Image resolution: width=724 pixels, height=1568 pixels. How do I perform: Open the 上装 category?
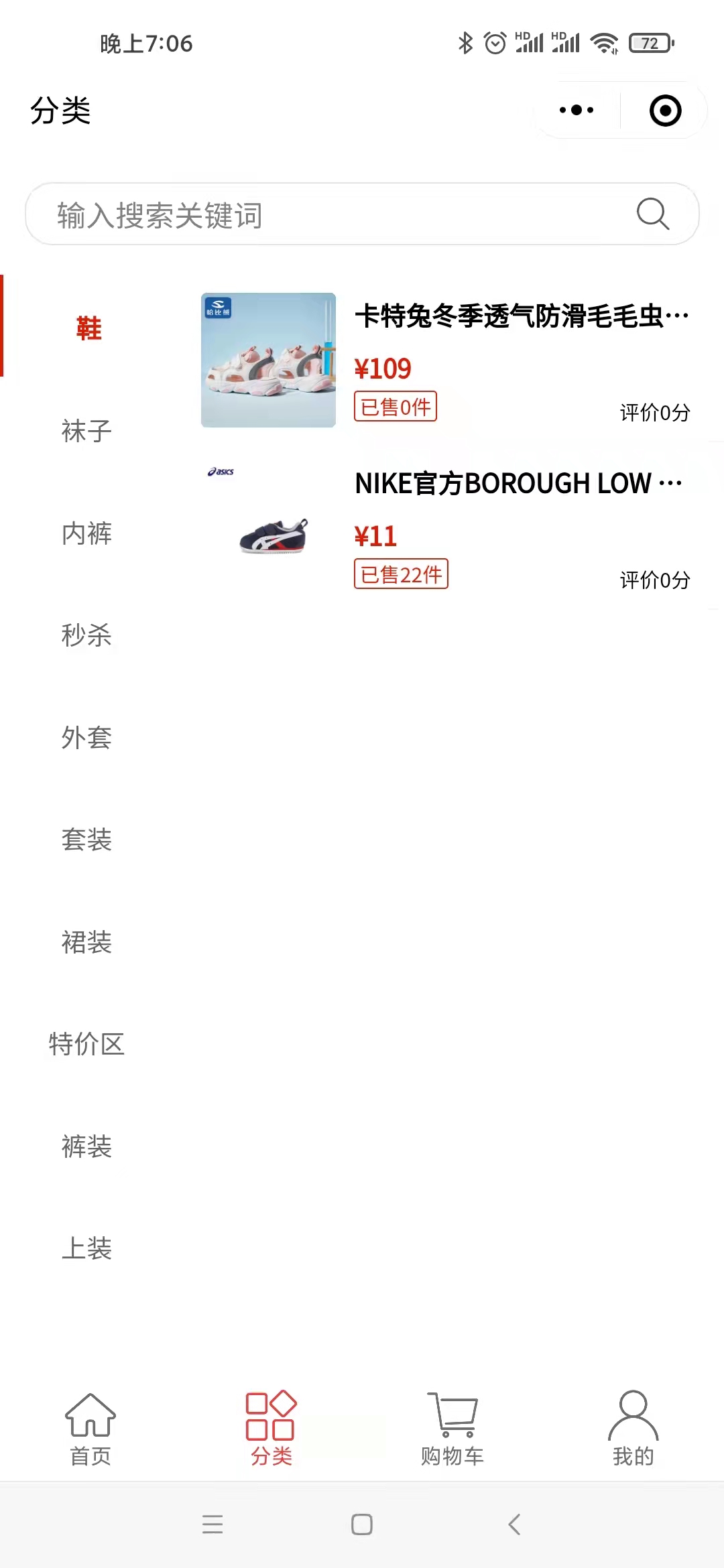click(x=87, y=1248)
